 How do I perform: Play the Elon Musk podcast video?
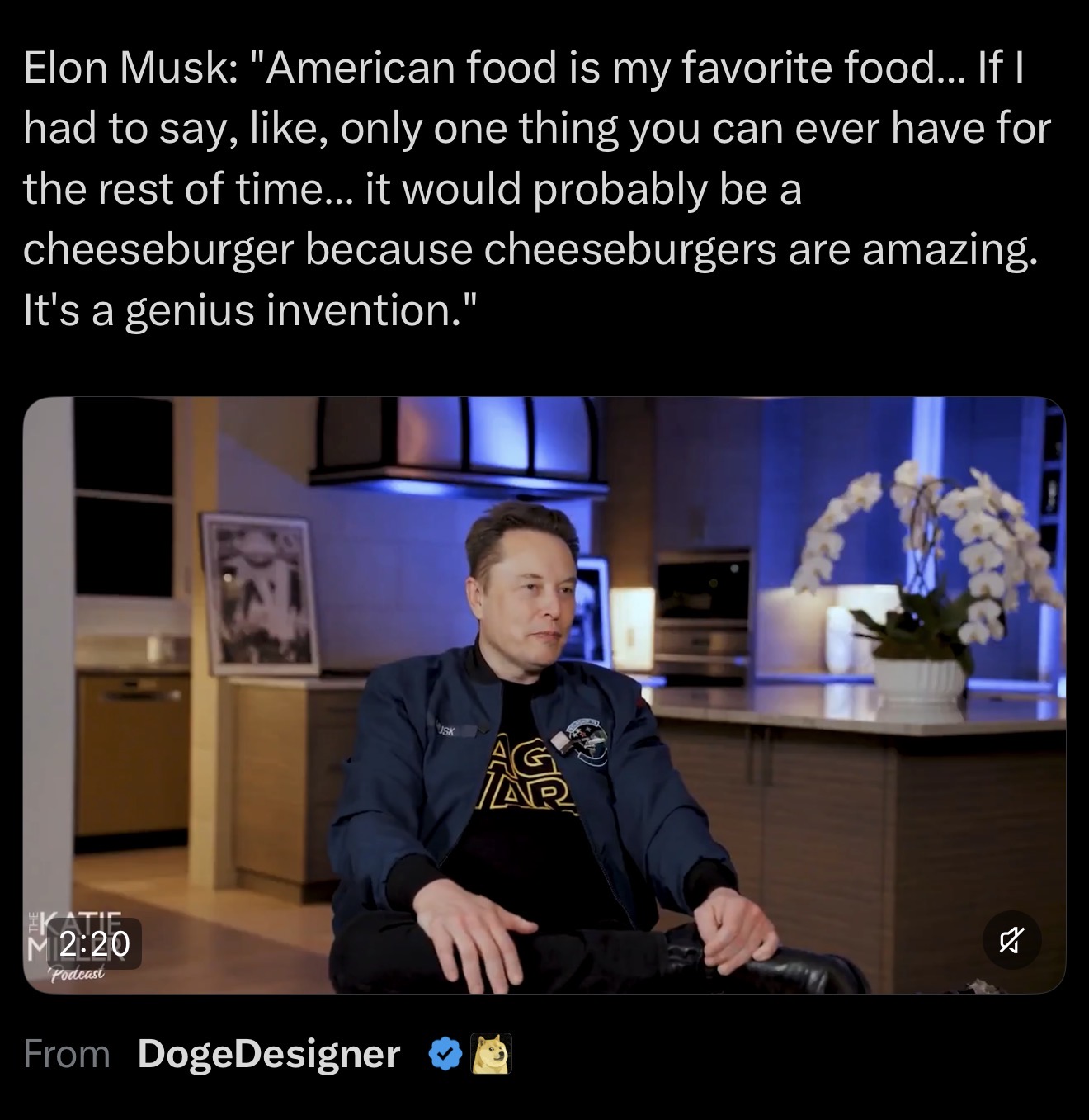click(544, 695)
